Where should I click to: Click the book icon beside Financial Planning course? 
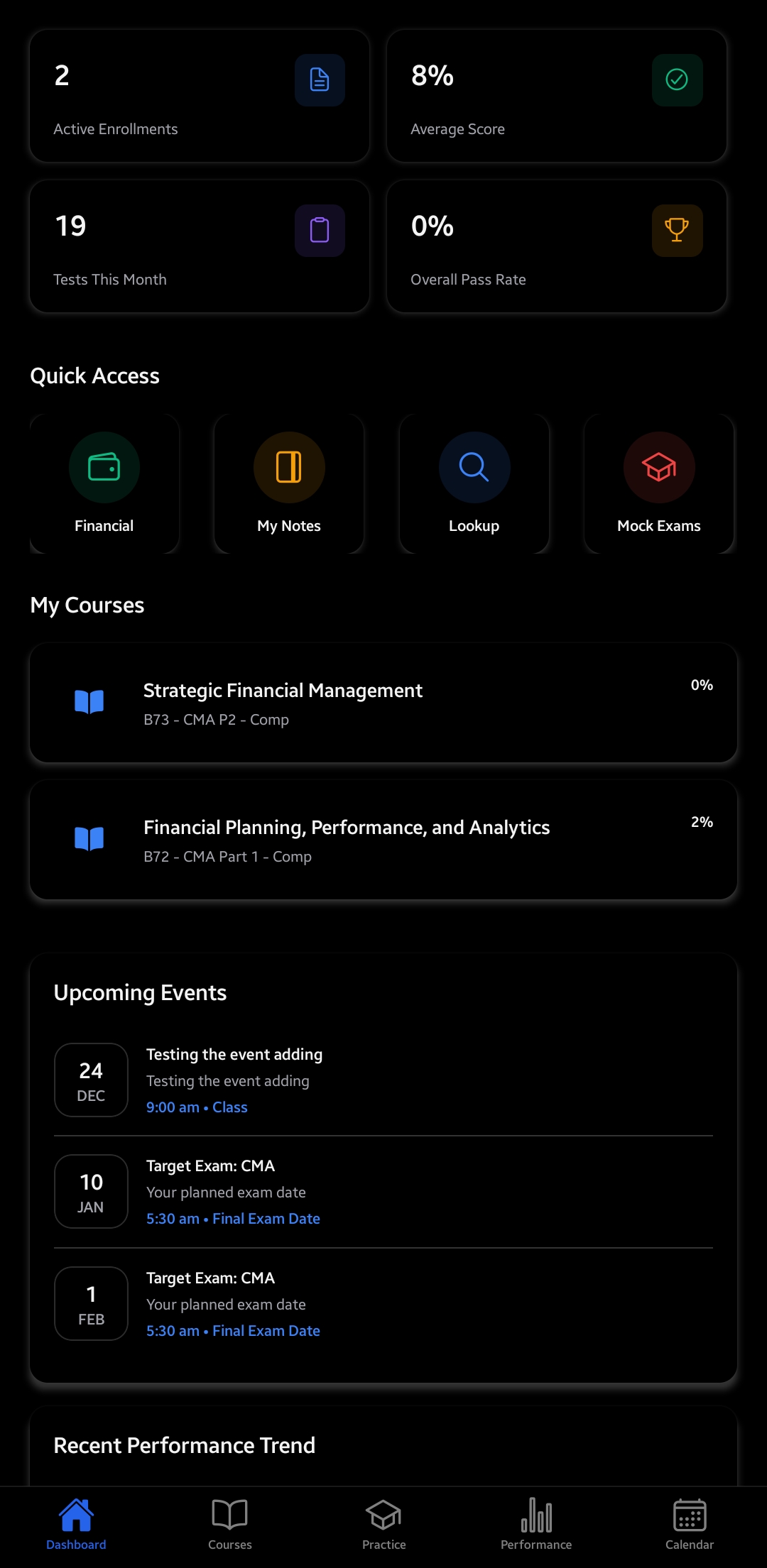click(x=89, y=838)
